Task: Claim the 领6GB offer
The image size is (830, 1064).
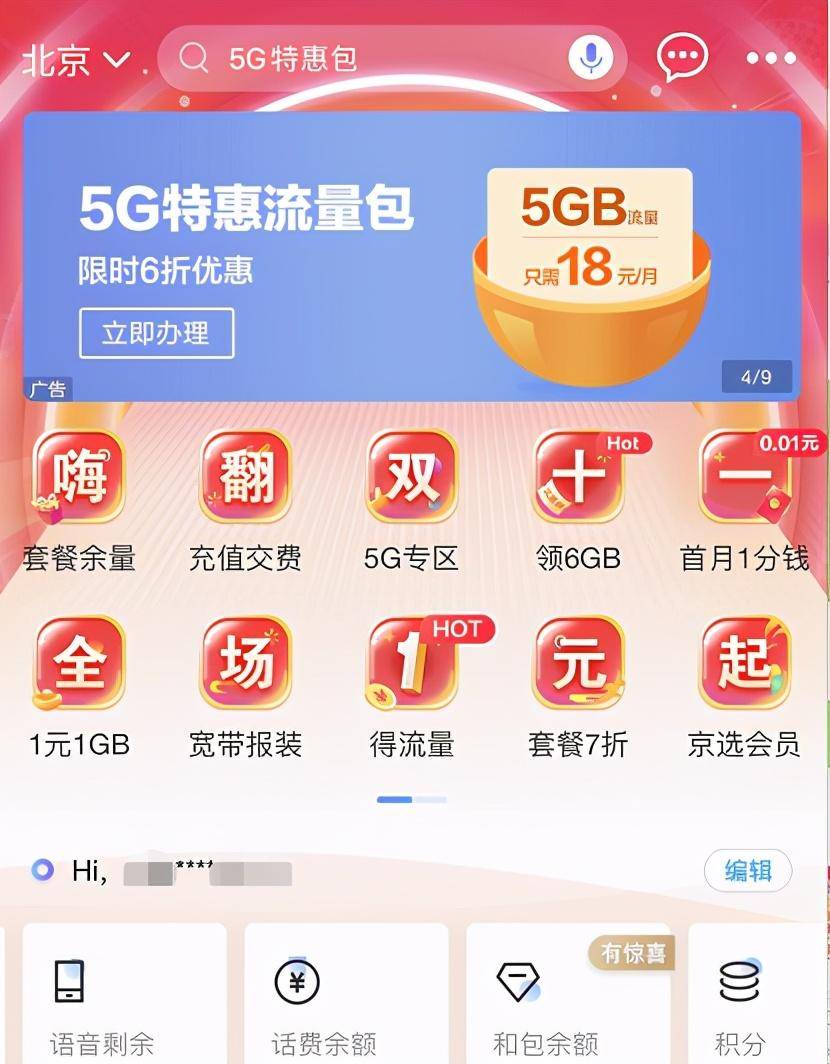Action: tap(578, 500)
